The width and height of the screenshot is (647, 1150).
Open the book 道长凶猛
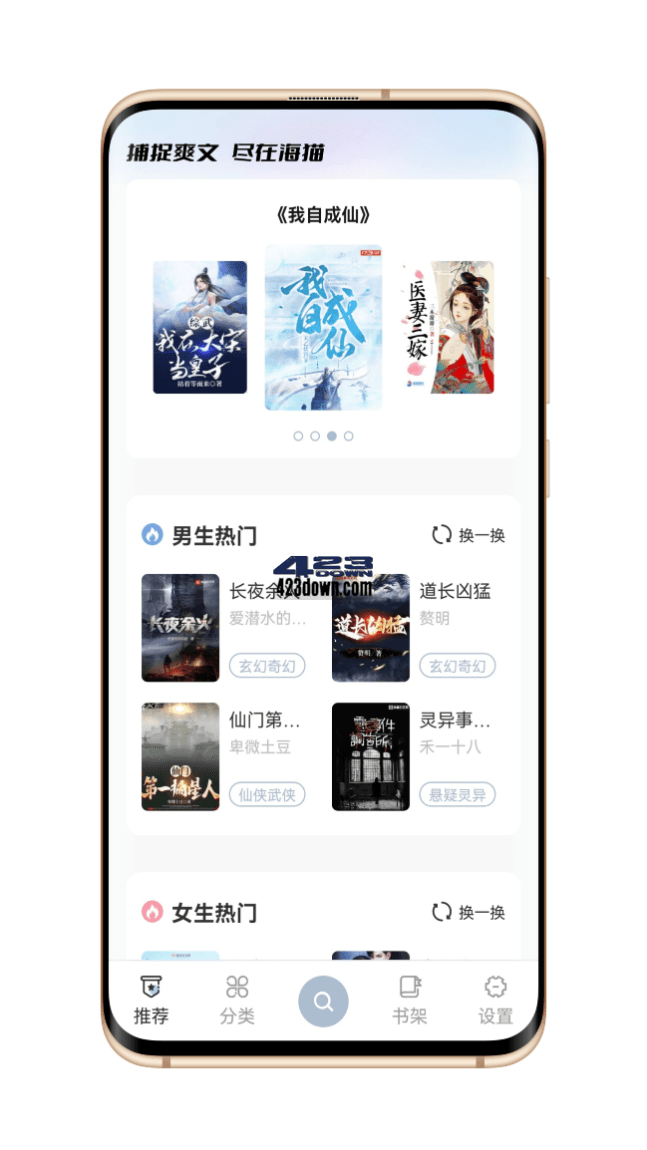coord(370,628)
